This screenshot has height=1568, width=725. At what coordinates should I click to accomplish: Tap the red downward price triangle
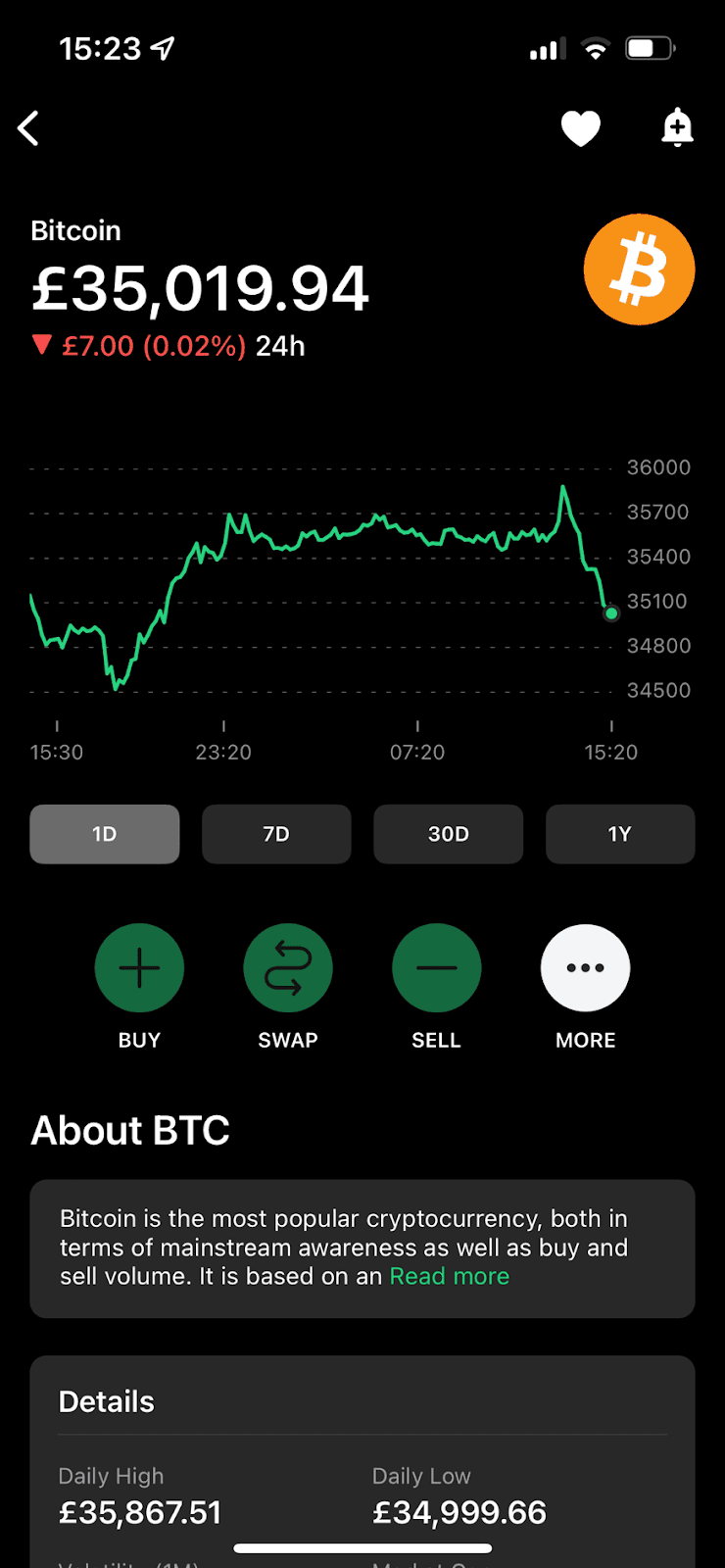point(42,346)
